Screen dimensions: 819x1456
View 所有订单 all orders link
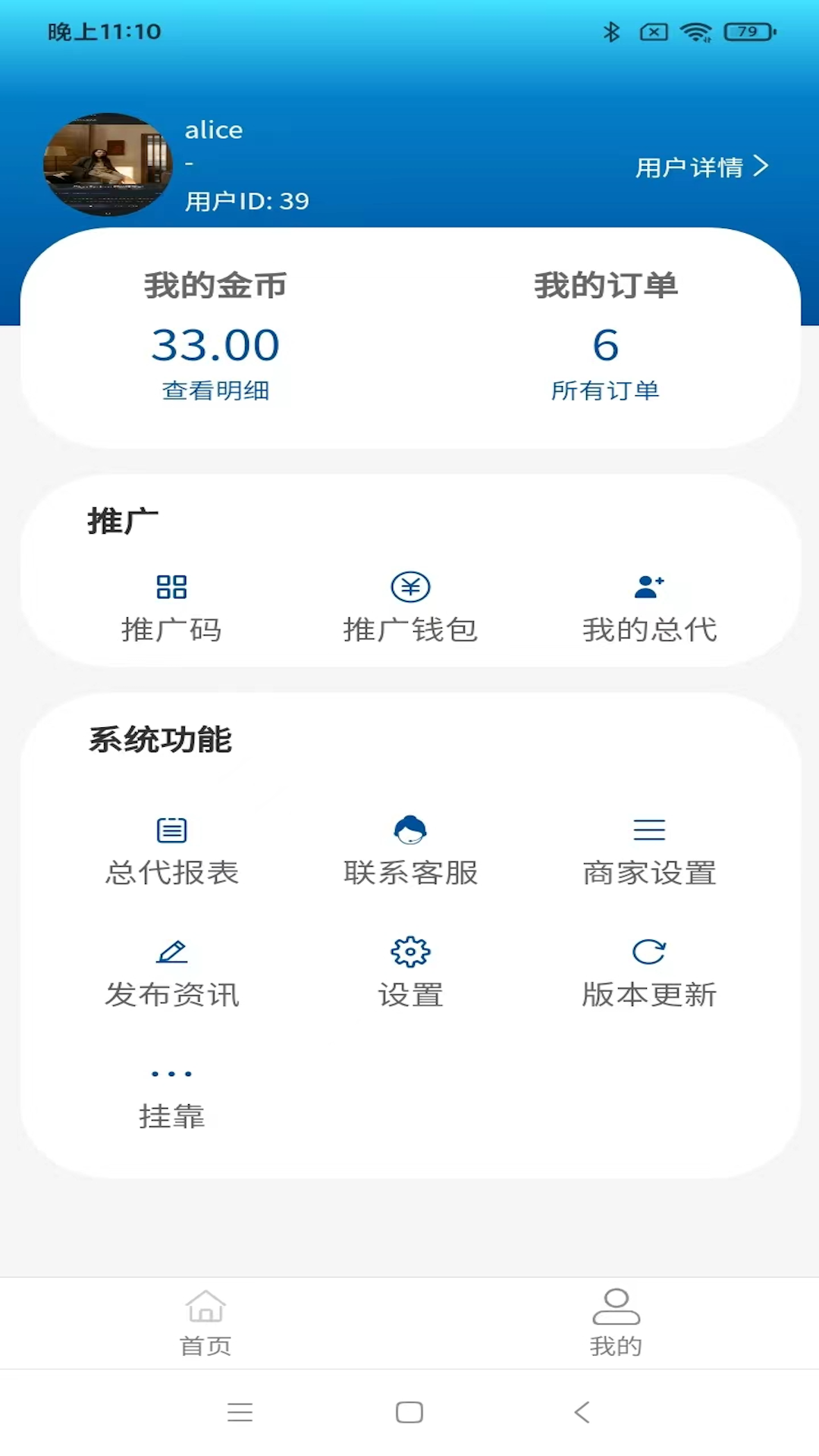point(605,391)
